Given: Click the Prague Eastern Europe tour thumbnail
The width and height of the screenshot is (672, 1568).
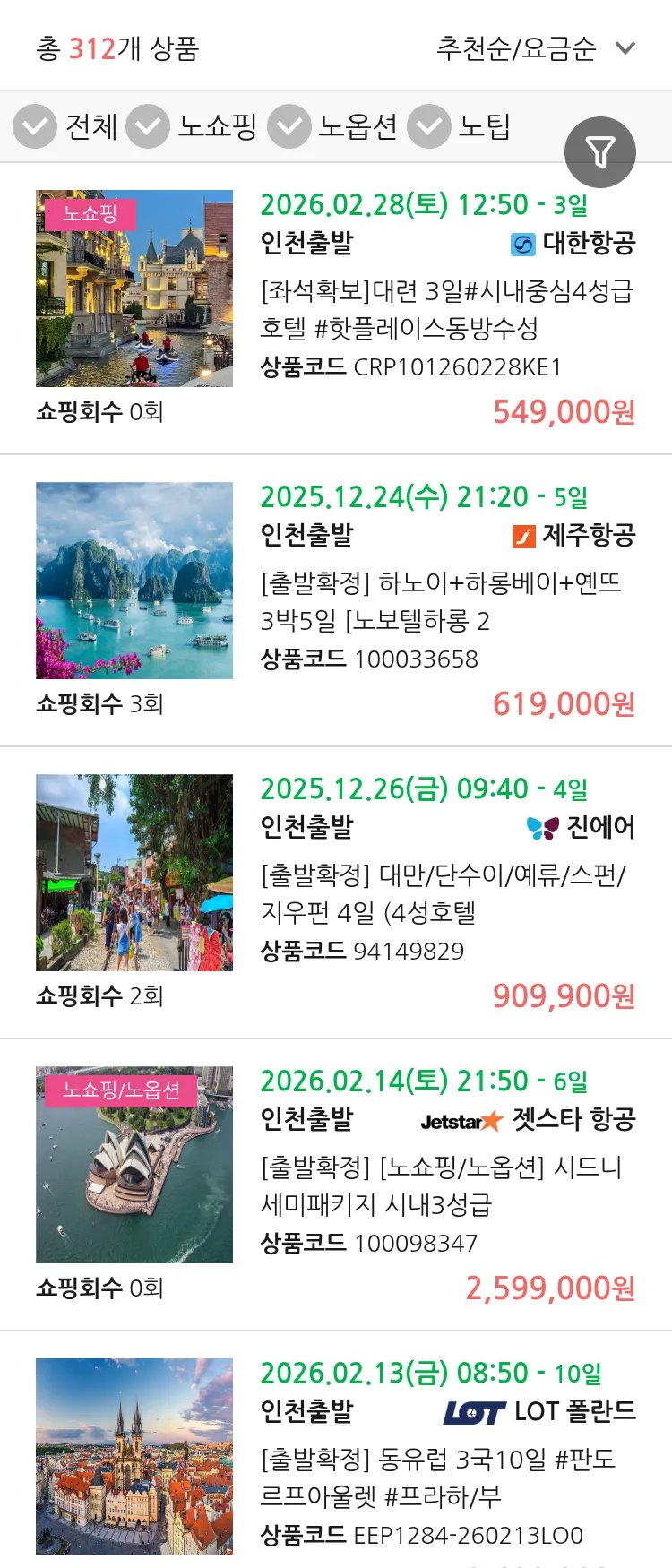Looking at the screenshot, I should (134, 1456).
